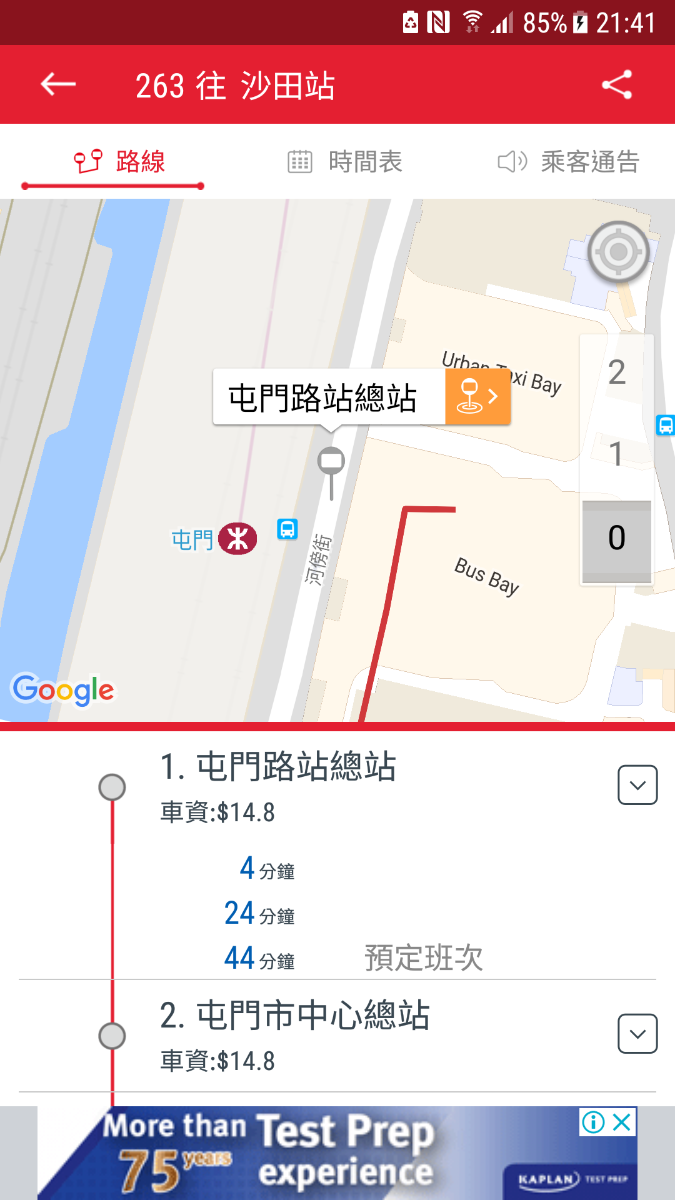Image resolution: width=675 pixels, height=1200 pixels.
Task: Center map on my location
Action: click(x=618, y=251)
